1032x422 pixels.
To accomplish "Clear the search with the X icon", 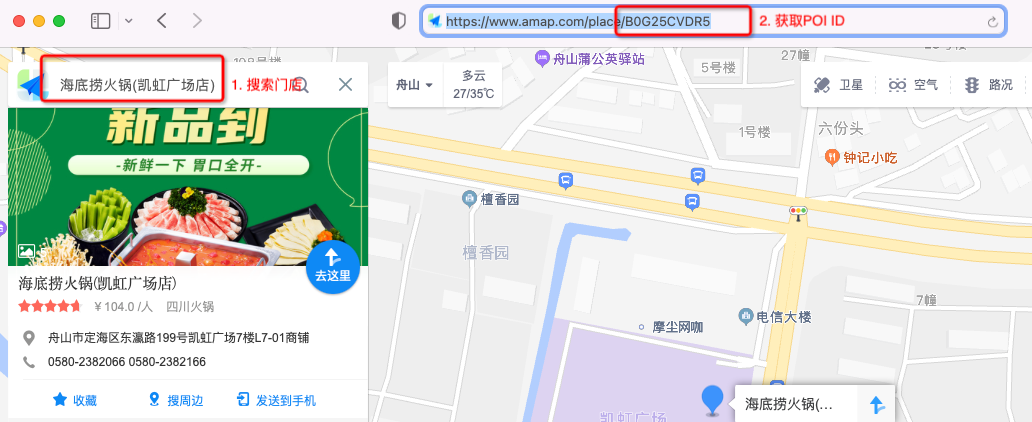I will 346,85.
